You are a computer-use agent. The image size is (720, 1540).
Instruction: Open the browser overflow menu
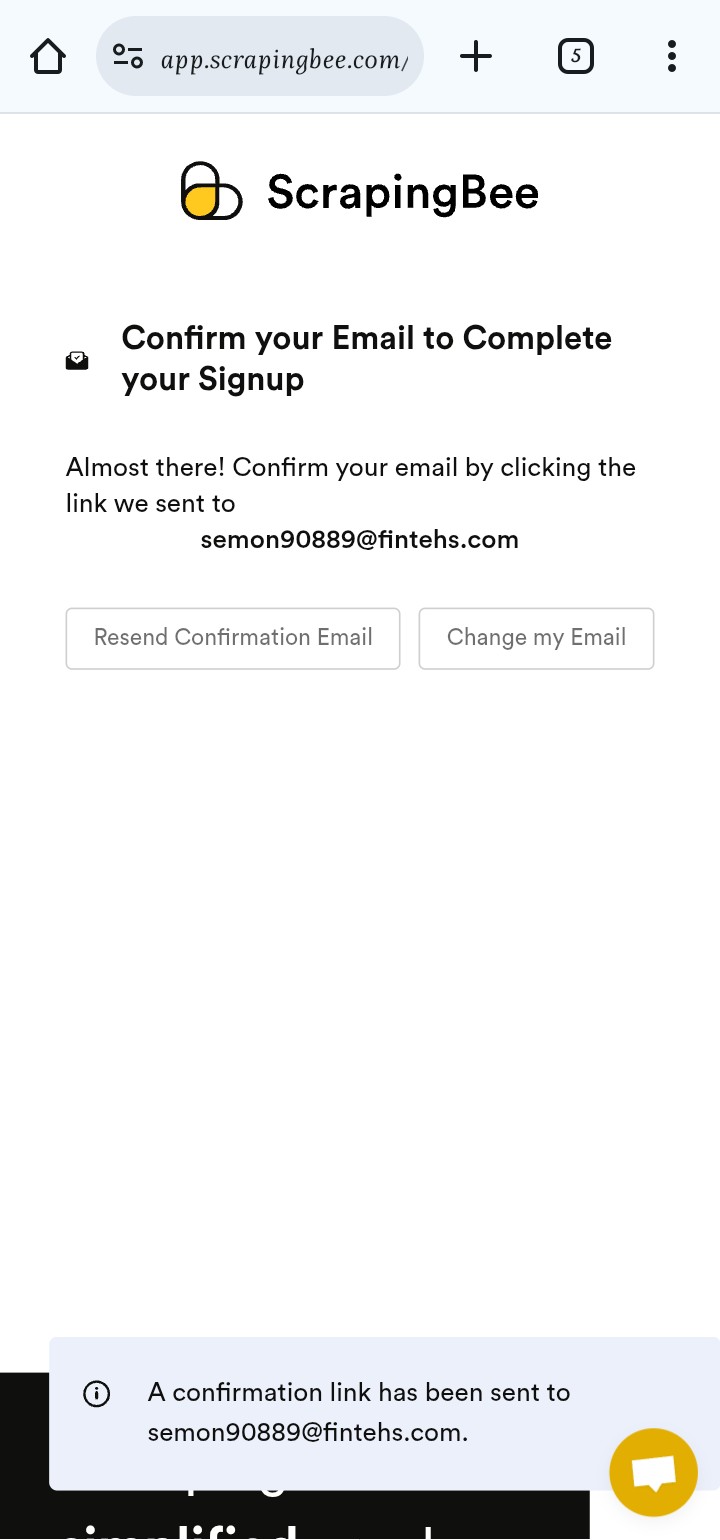(x=671, y=57)
